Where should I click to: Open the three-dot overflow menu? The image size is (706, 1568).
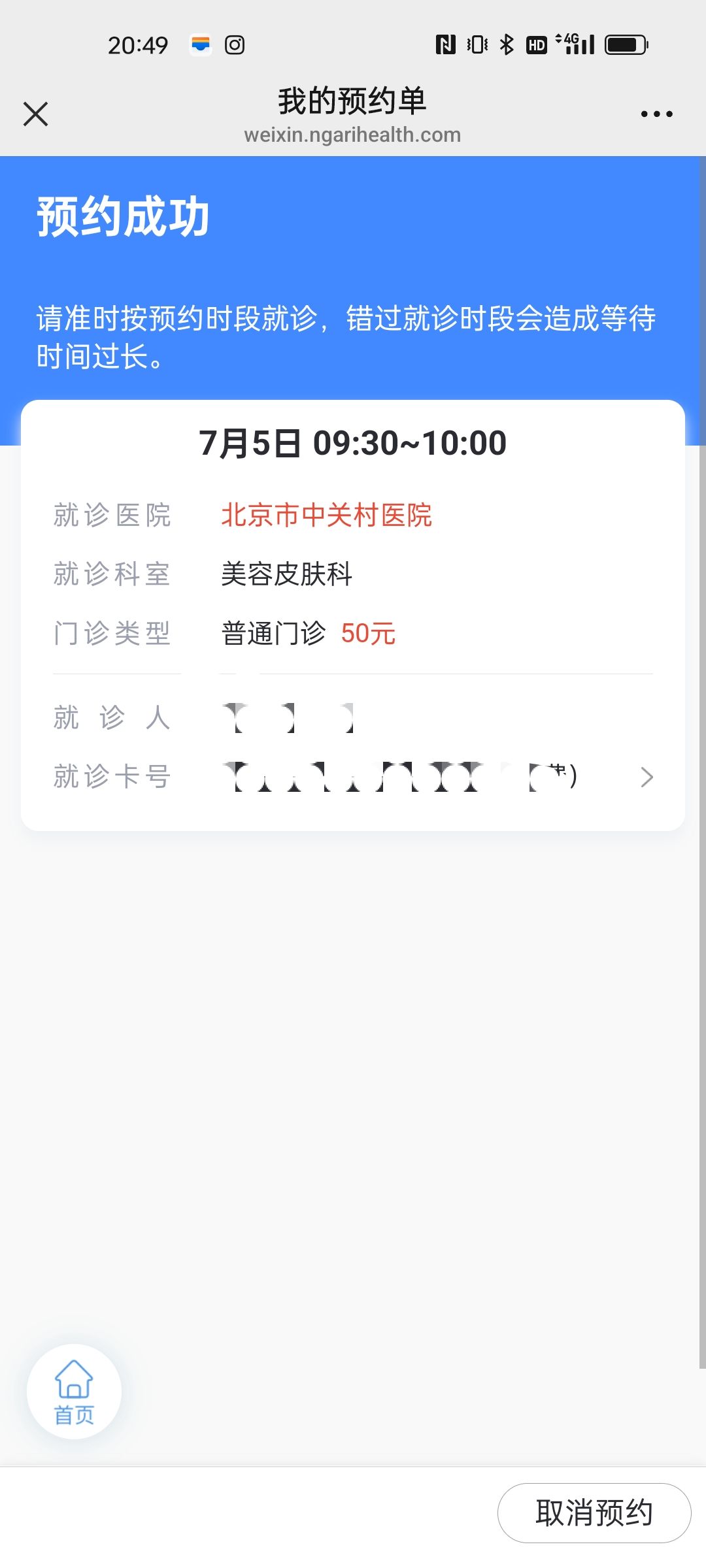click(656, 114)
